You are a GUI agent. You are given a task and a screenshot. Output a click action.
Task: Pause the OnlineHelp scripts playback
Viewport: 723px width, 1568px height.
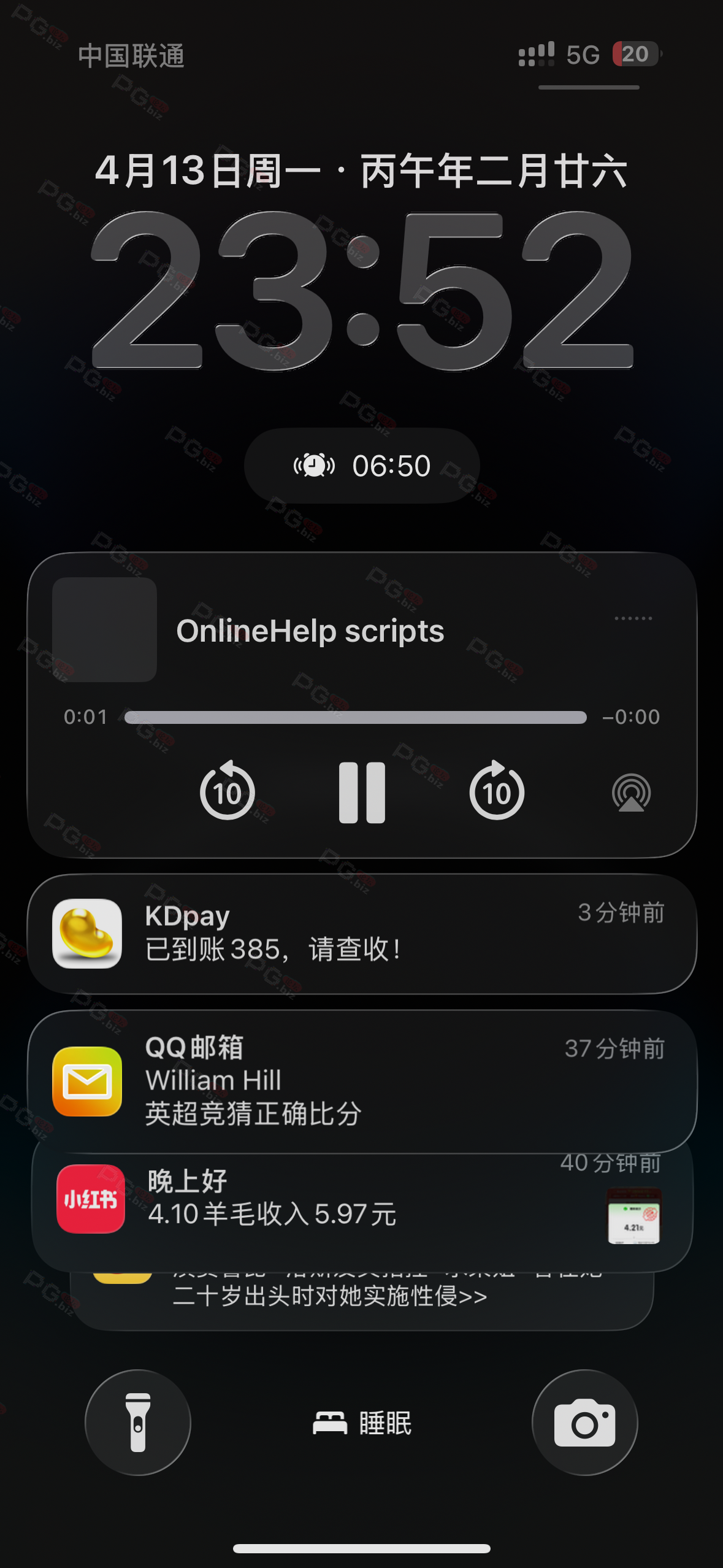tap(362, 793)
